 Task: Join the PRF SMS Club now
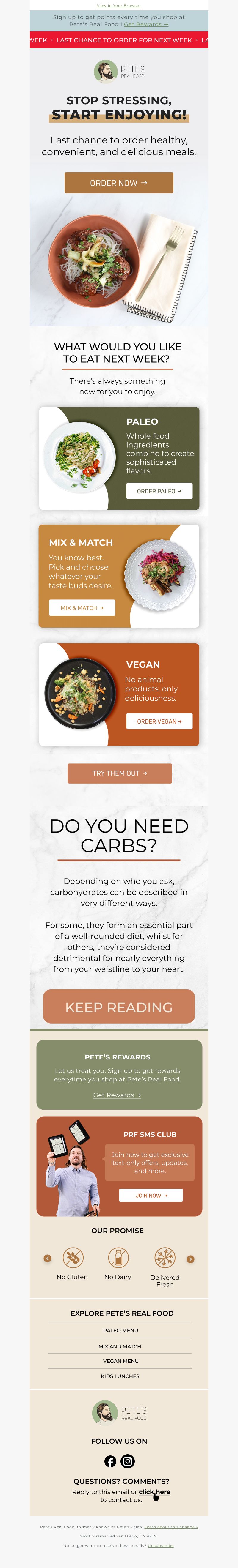click(x=151, y=1196)
